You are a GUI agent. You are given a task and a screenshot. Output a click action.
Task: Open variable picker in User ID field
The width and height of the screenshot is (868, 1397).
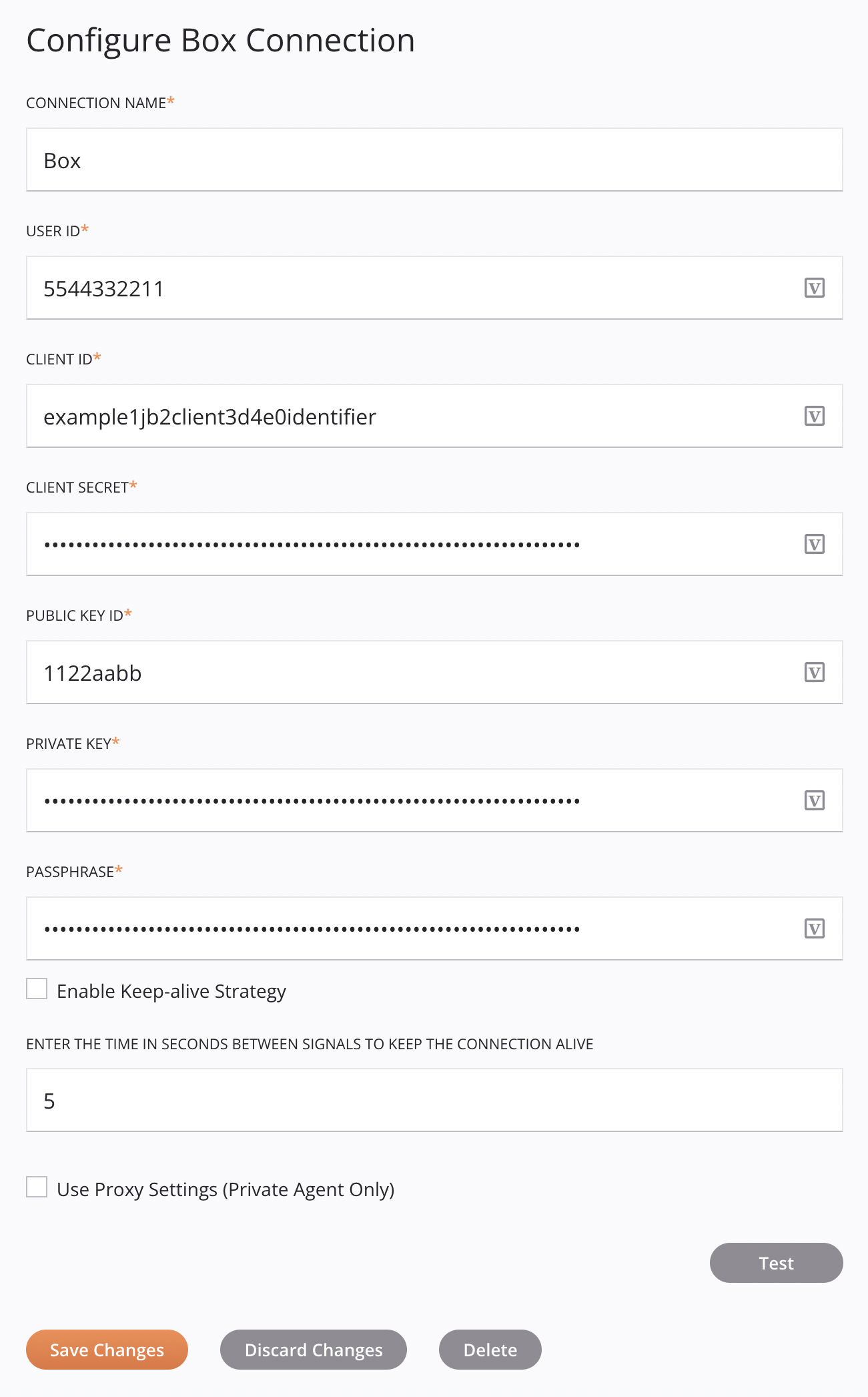pyautogui.click(x=814, y=288)
